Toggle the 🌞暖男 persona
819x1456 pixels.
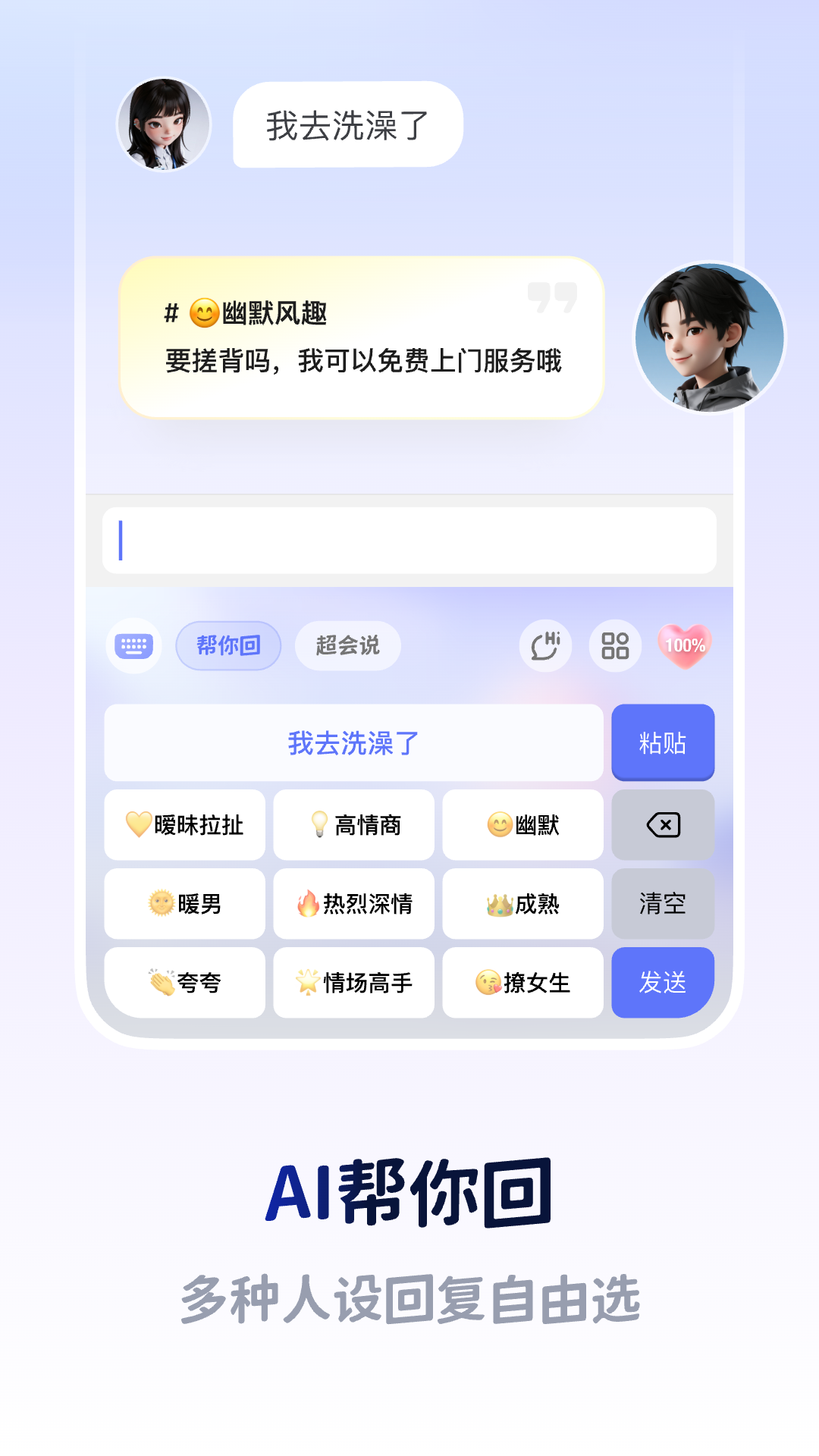coord(184,905)
